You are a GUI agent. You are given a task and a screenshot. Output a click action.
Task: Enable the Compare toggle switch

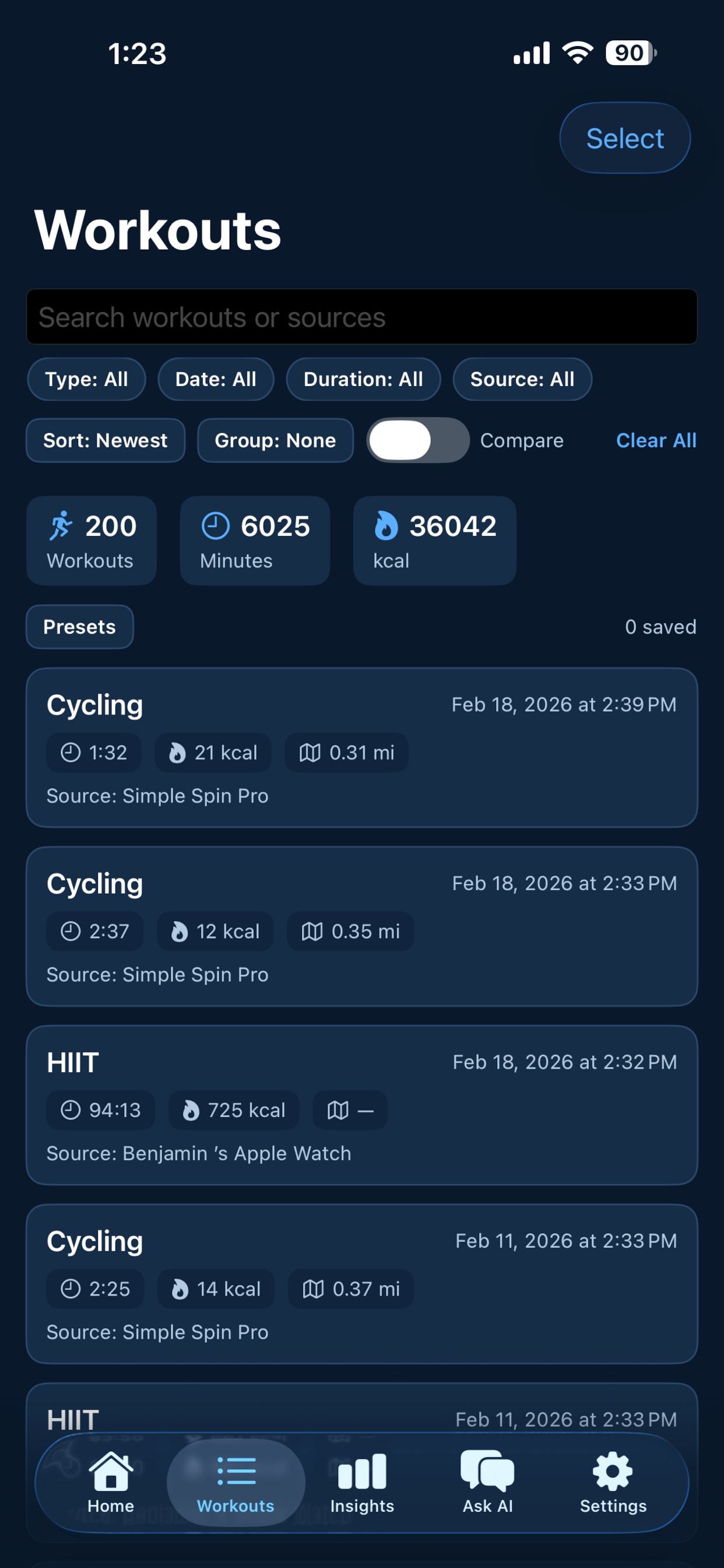point(417,440)
